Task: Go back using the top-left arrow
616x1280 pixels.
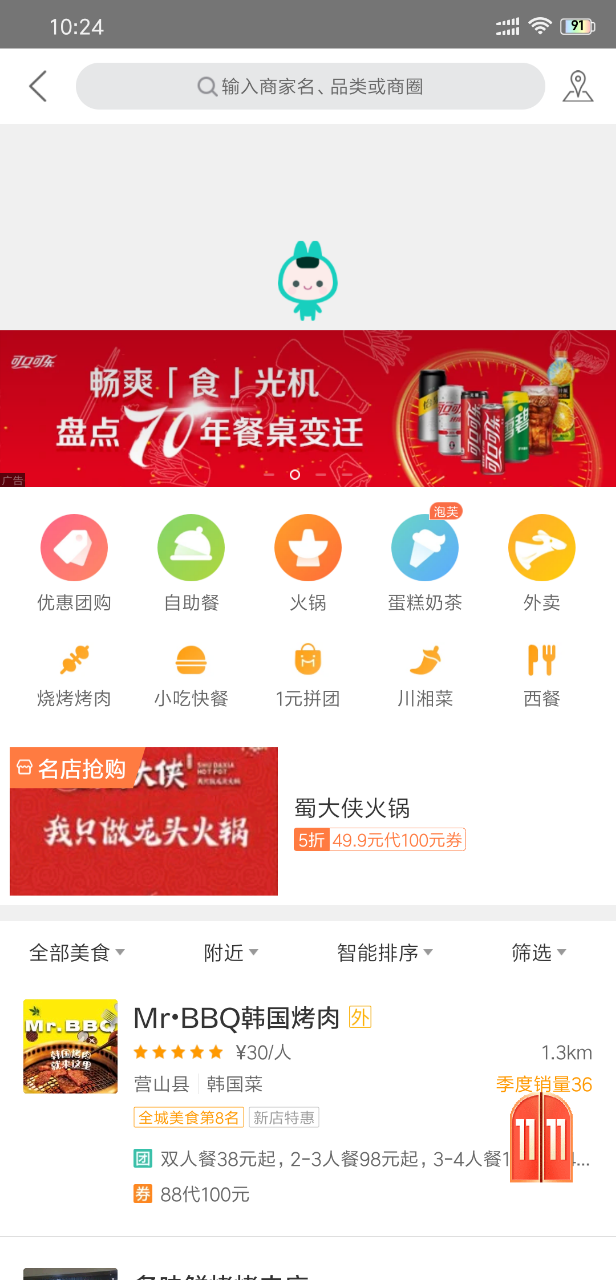Action: [38, 87]
